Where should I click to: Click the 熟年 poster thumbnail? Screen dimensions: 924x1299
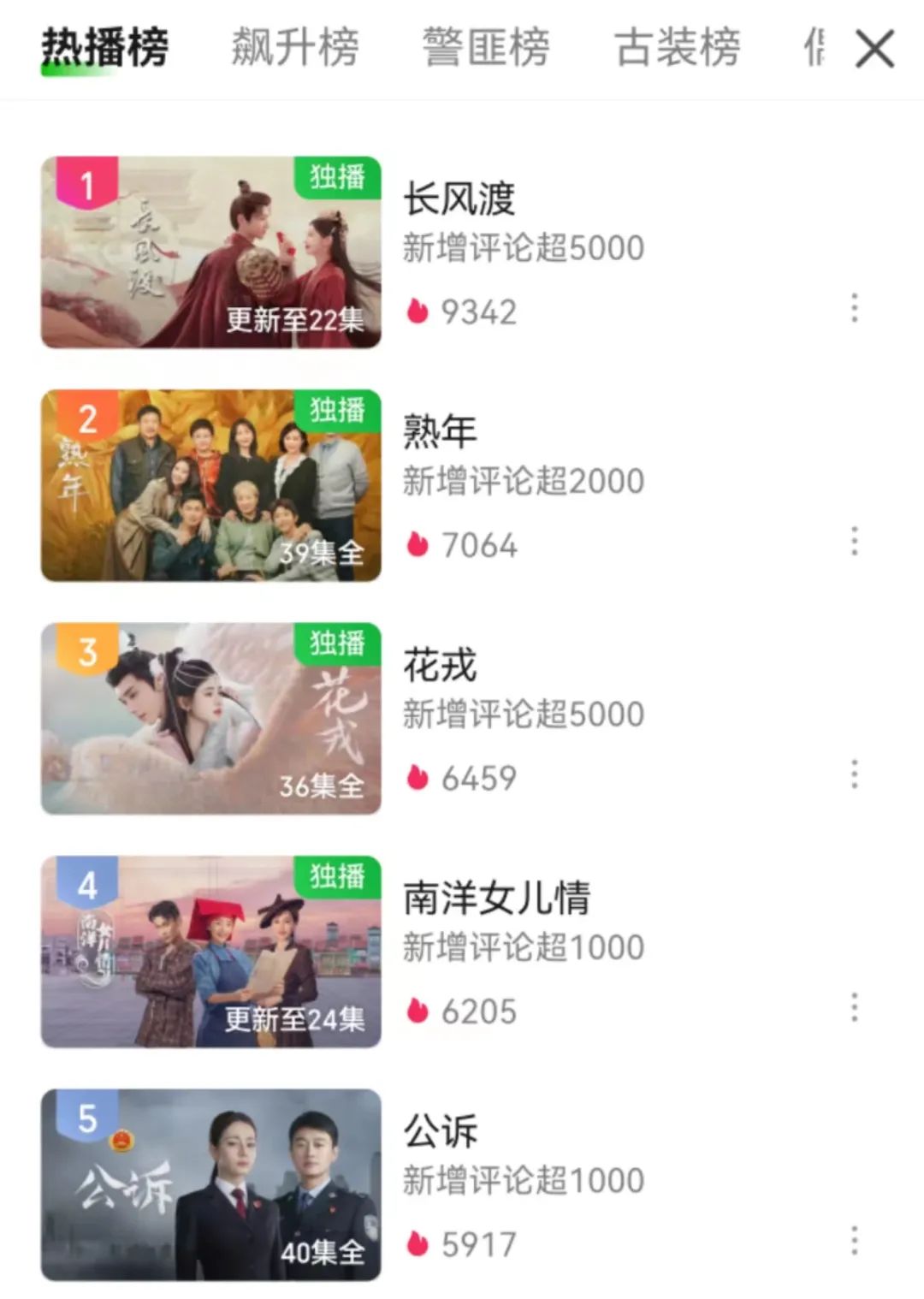(x=210, y=483)
